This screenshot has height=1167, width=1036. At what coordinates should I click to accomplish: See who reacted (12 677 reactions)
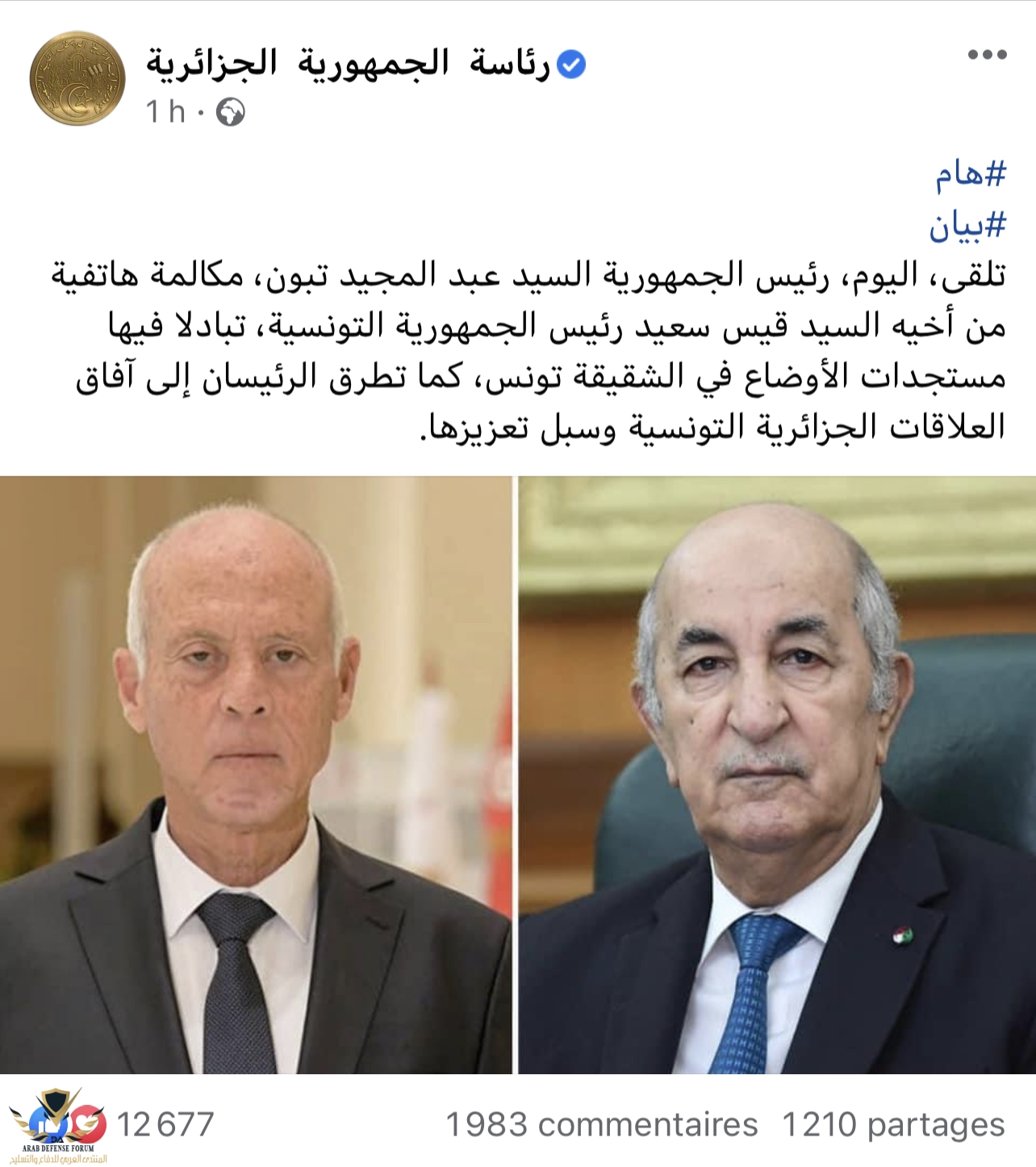(x=165, y=1124)
